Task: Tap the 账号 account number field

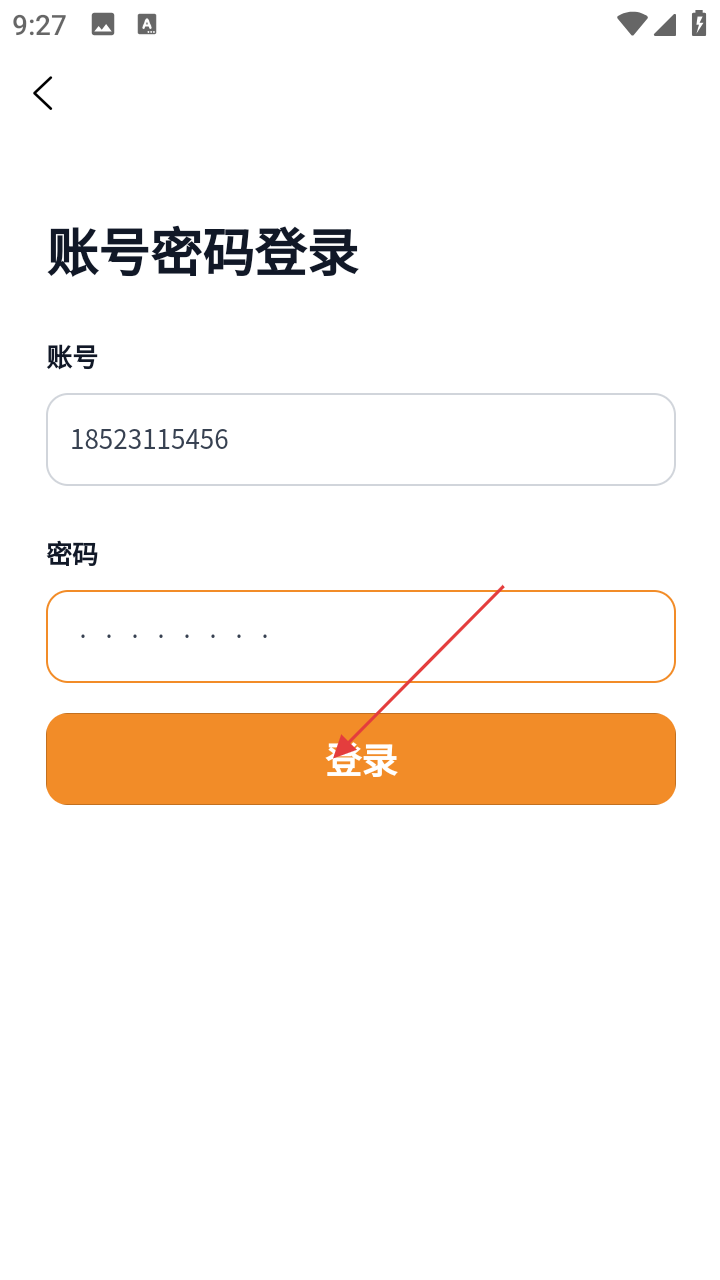Action: [360, 439]
